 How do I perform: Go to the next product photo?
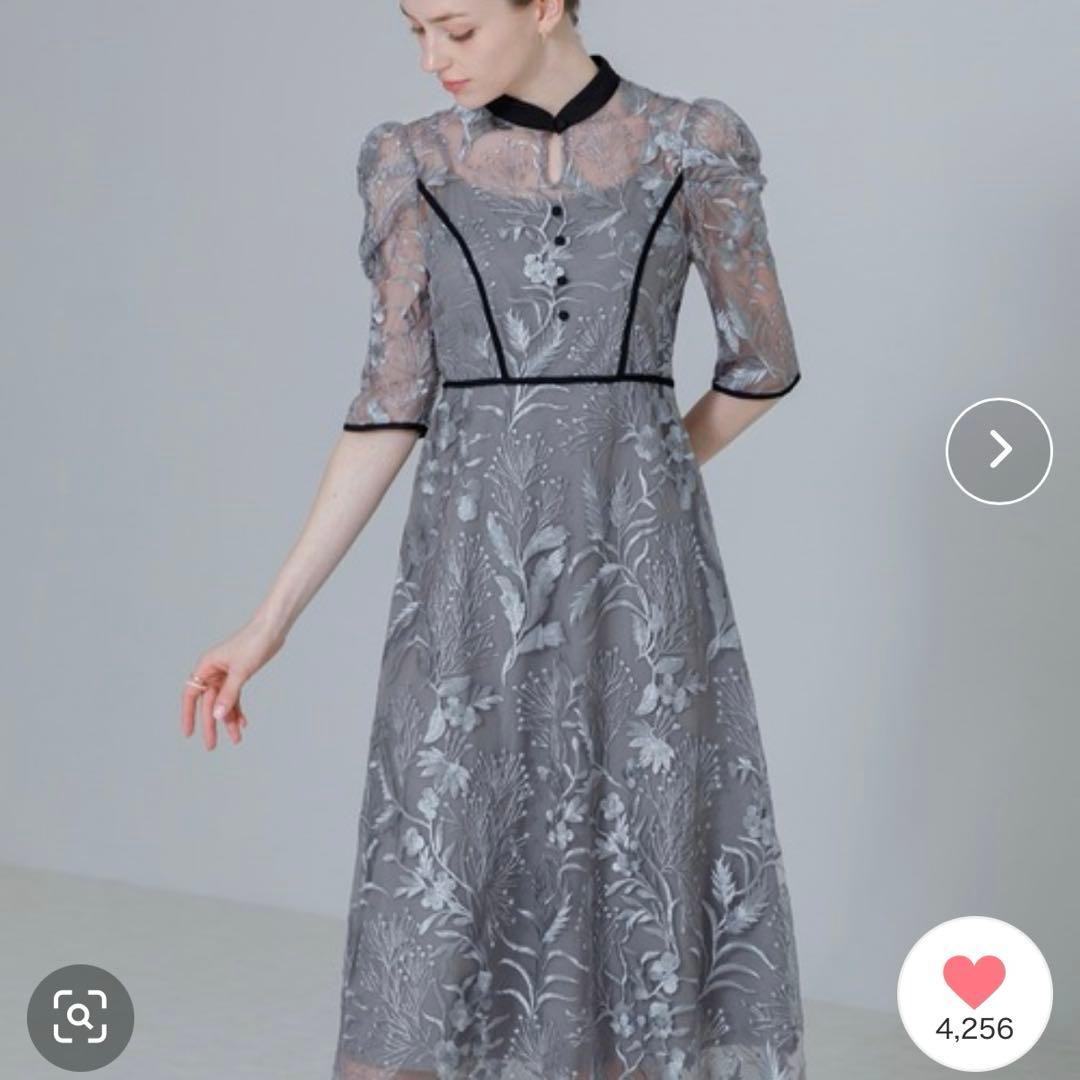coord(999,450)
